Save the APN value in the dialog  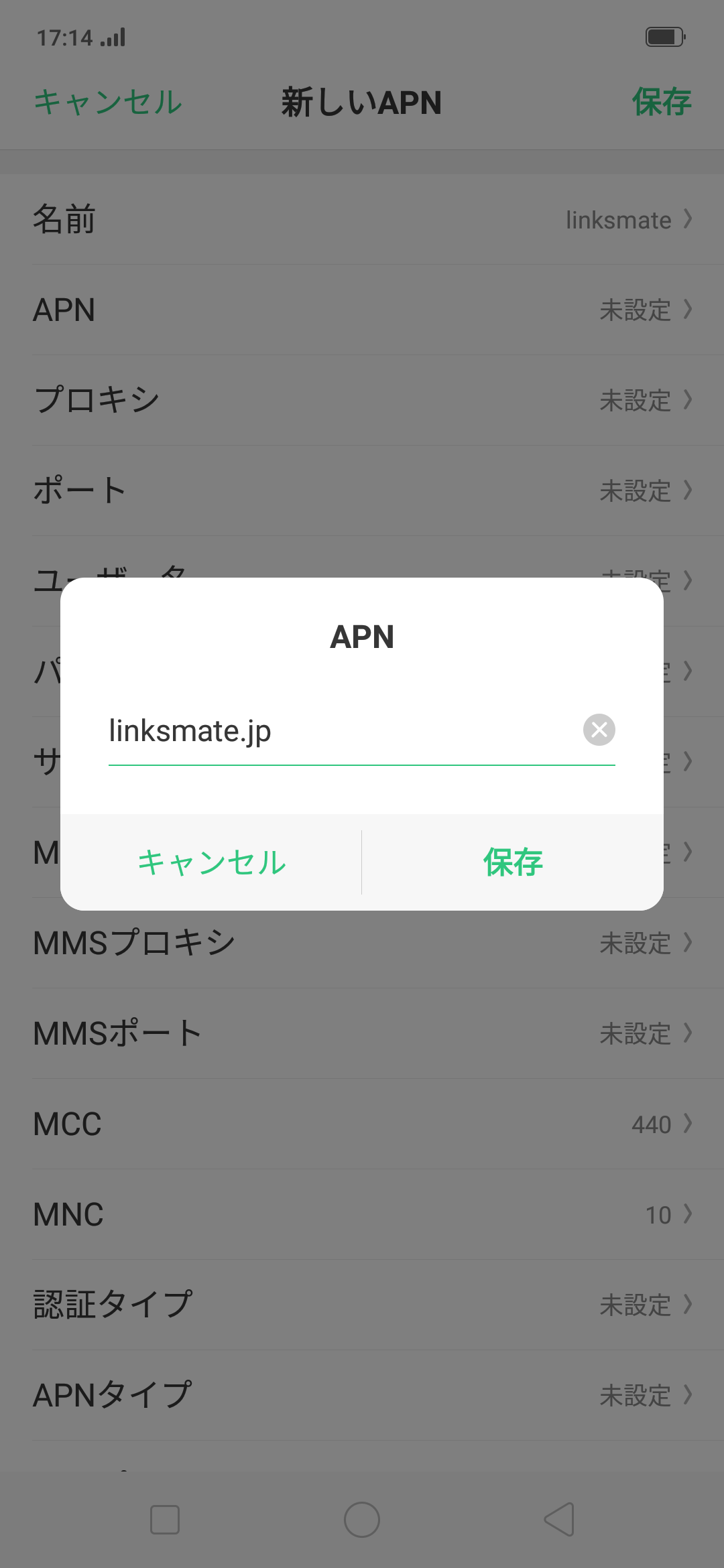pyautogui.click(x=513, y=862)
